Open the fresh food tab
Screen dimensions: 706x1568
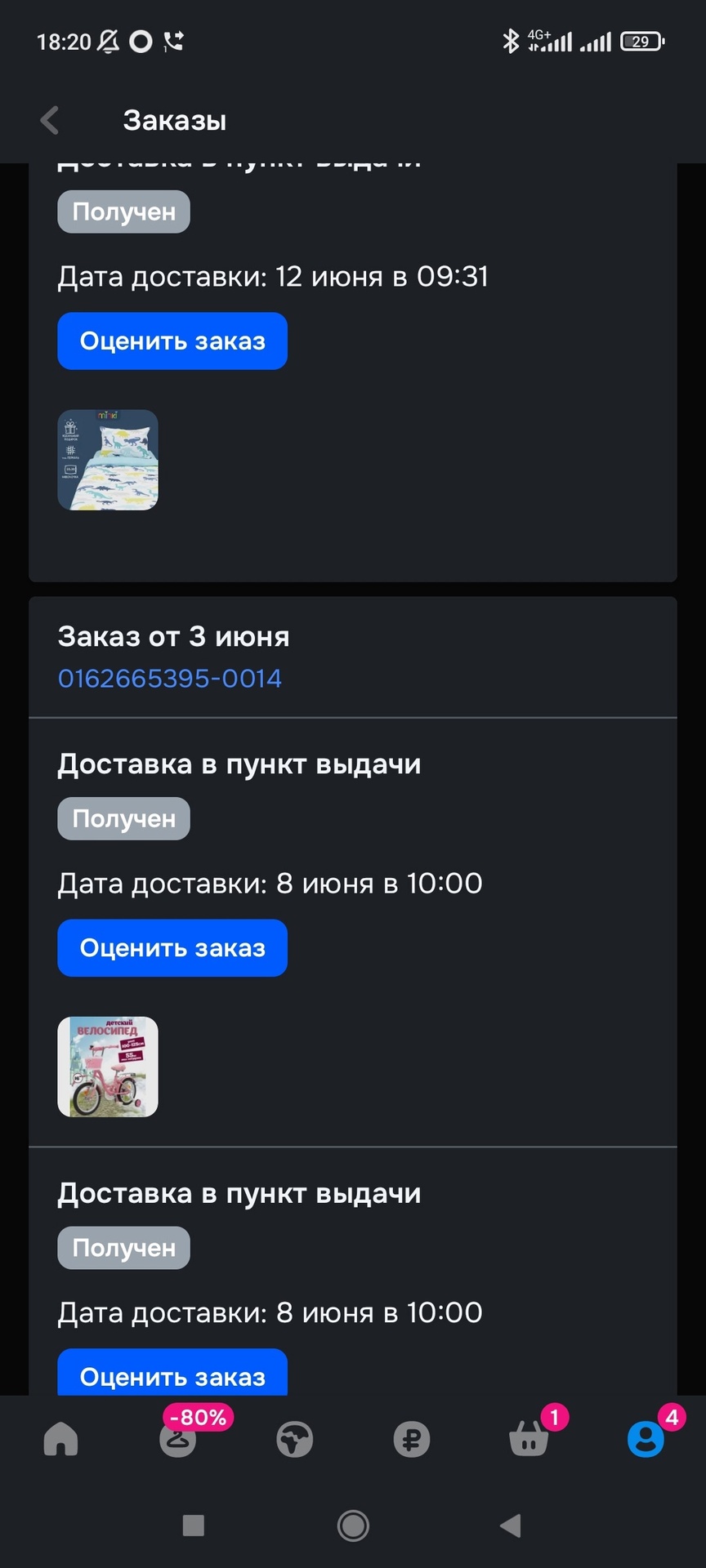pos(294,1440)
